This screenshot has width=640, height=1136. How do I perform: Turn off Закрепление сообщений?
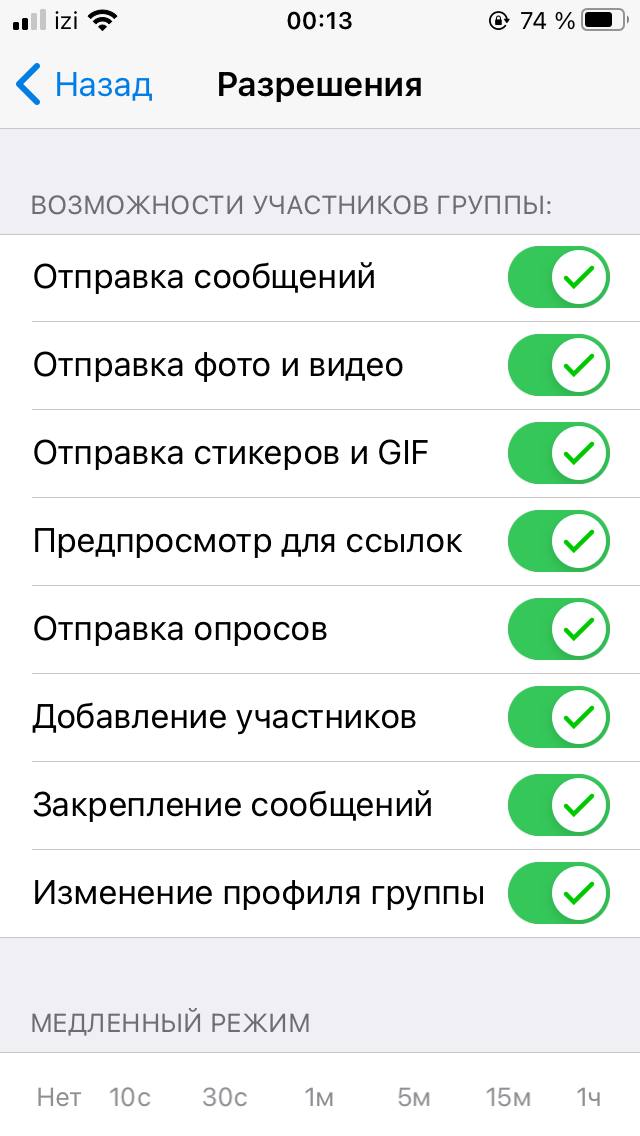click(559, 805)
